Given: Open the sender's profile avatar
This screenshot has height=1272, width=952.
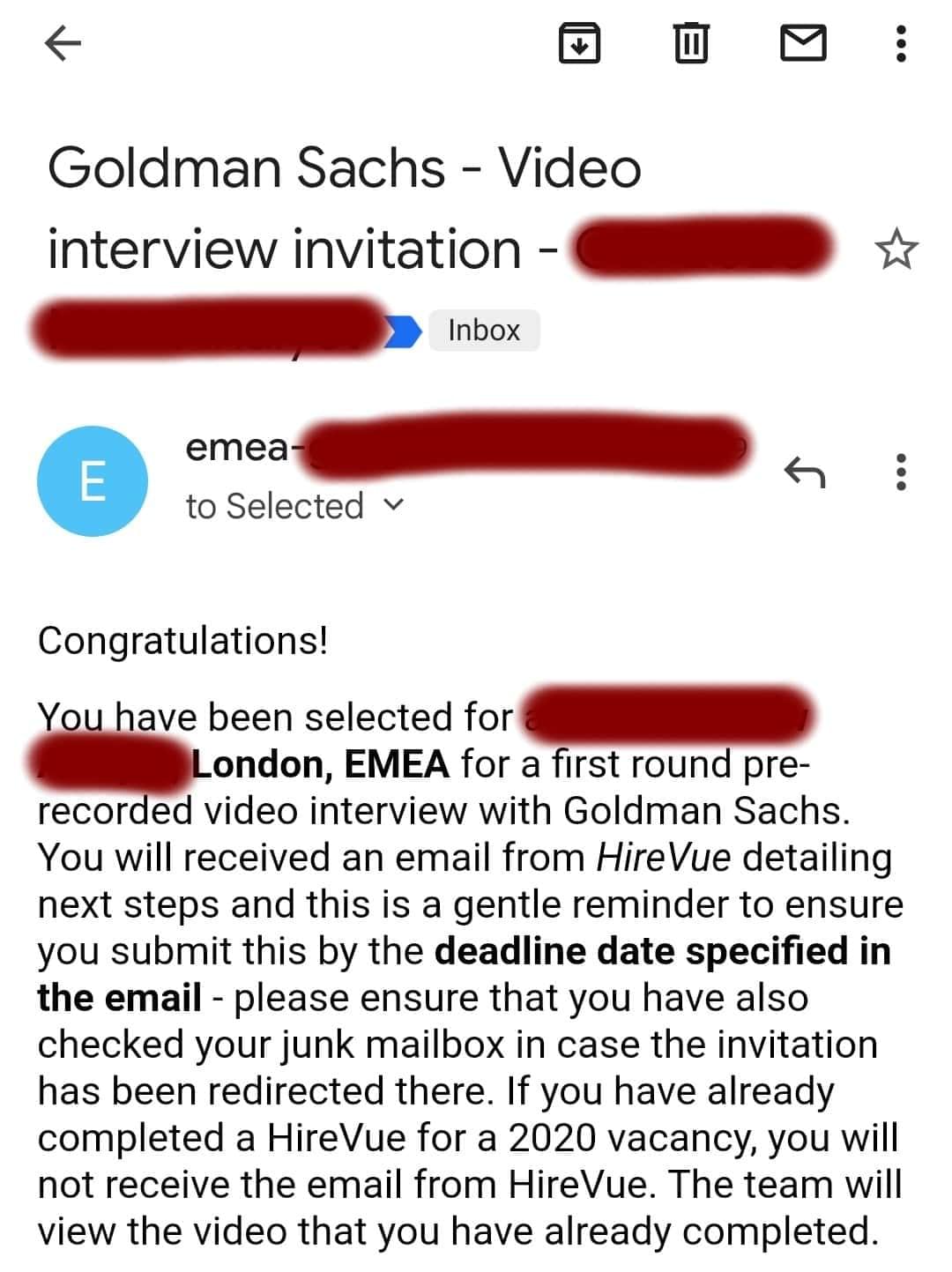Looking at the screenshot, I should click(x=93, y=481).
